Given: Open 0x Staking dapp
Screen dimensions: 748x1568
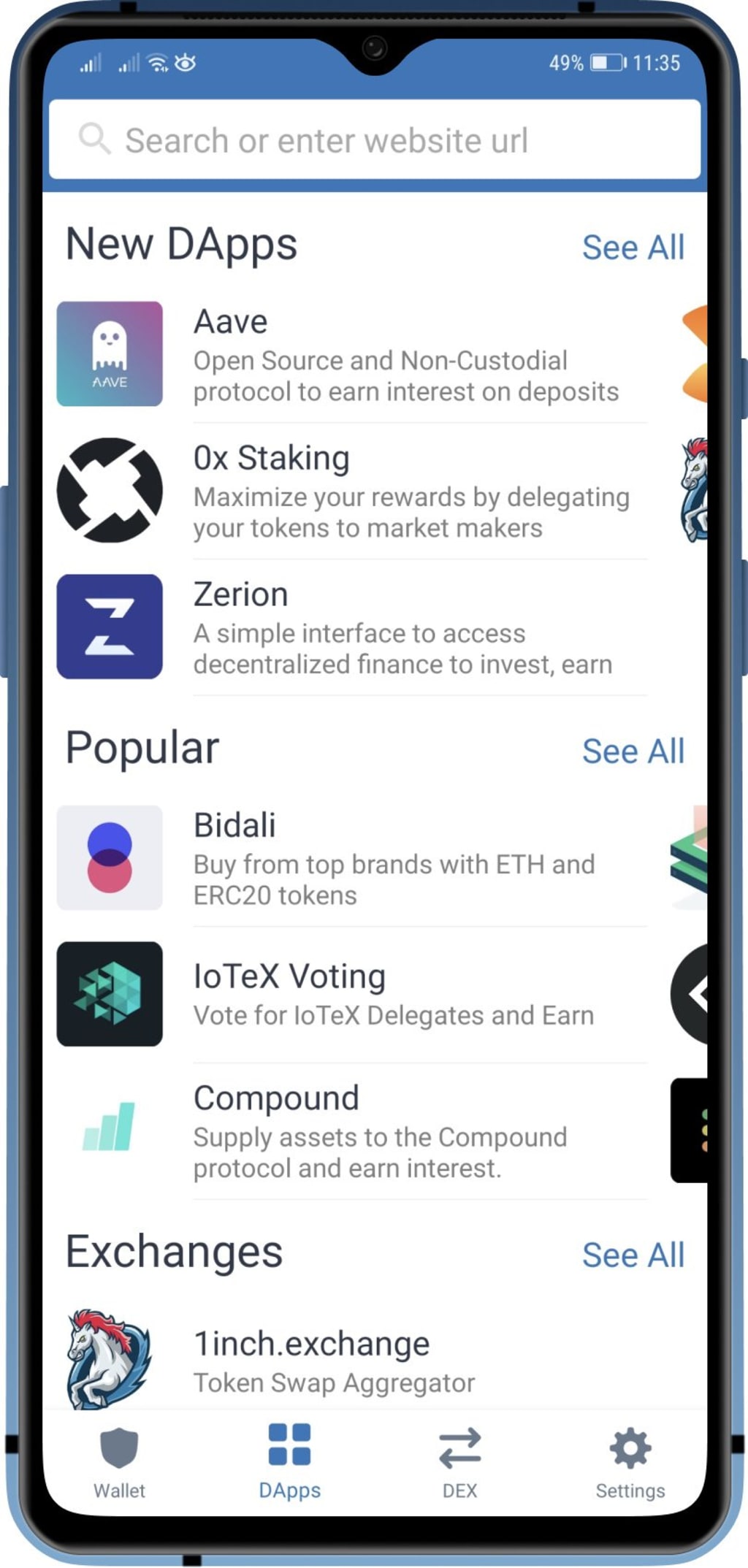Looking at the screenshot, I should click(x=351, y=491).
